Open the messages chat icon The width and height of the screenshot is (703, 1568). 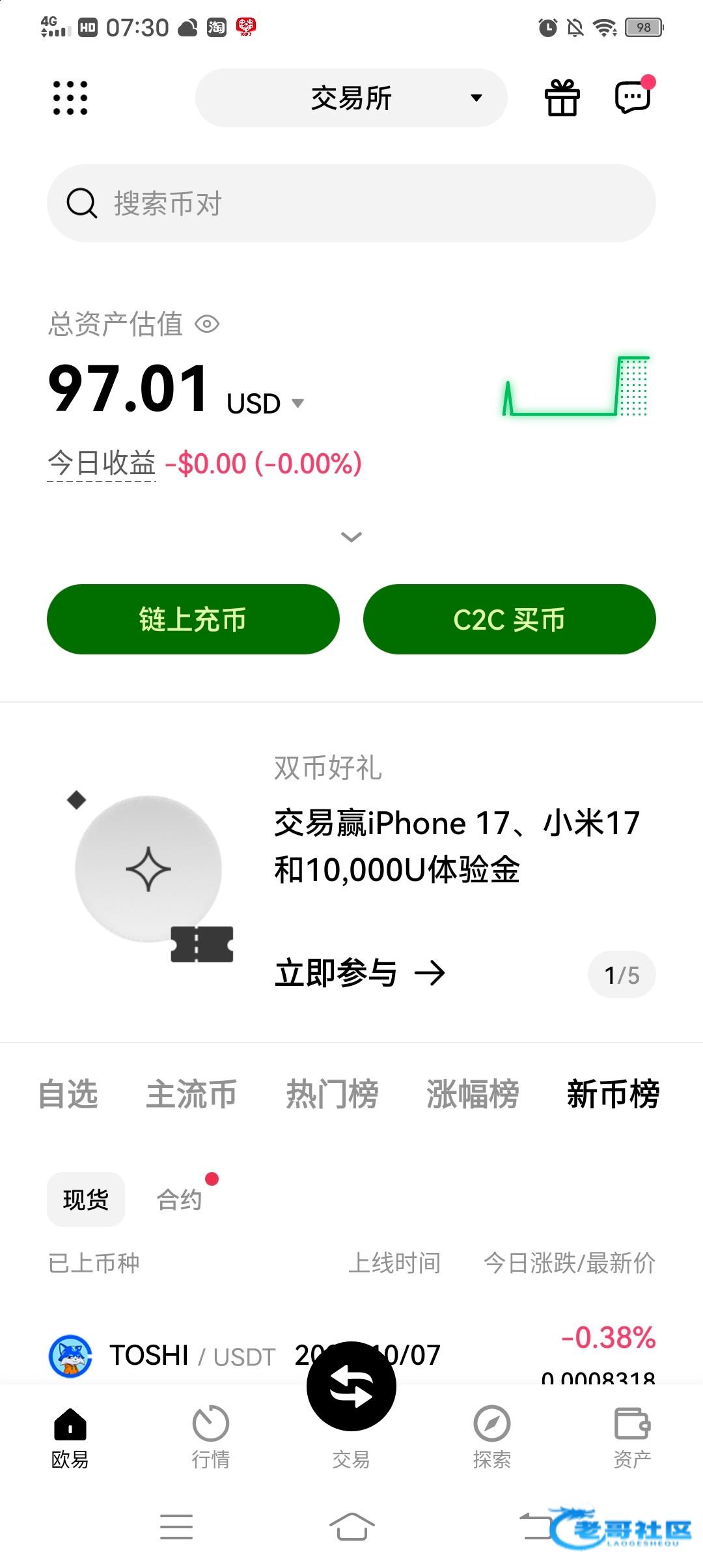pyautogui.click(x=633, y=98)
